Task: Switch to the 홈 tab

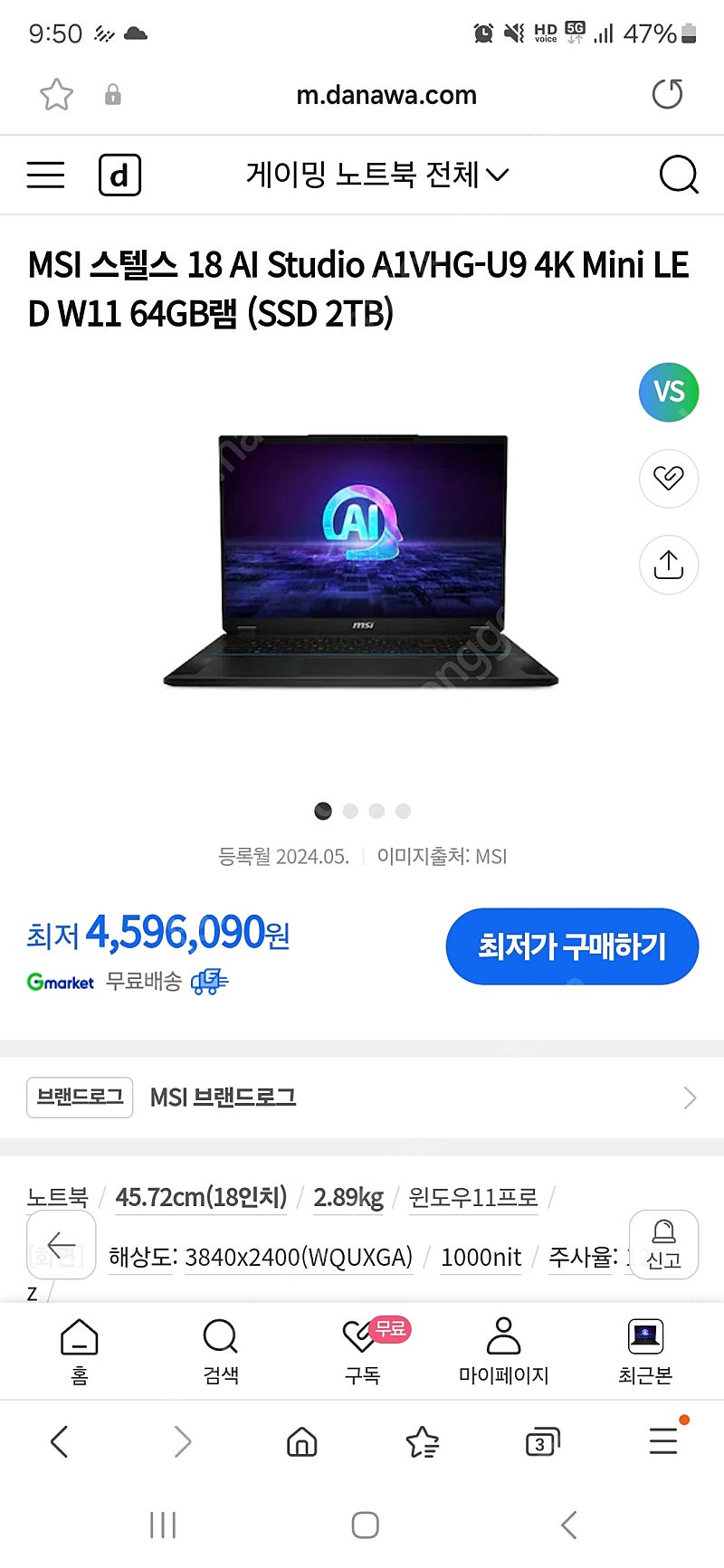Action: point(80,1352)
